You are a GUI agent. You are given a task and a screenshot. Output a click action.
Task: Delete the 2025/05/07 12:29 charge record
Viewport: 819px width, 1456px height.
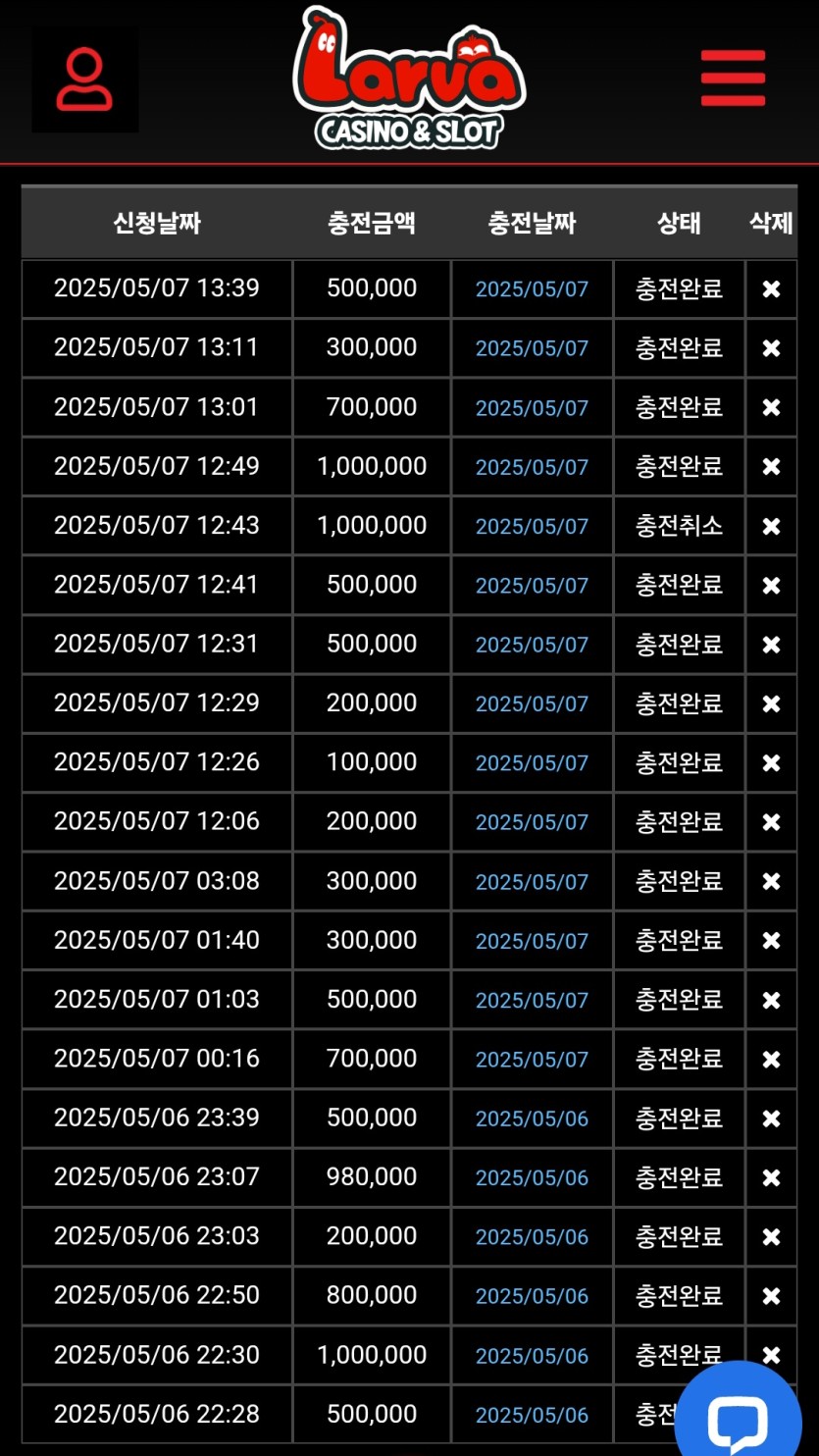pyautogui.click(x=771, y=703)
